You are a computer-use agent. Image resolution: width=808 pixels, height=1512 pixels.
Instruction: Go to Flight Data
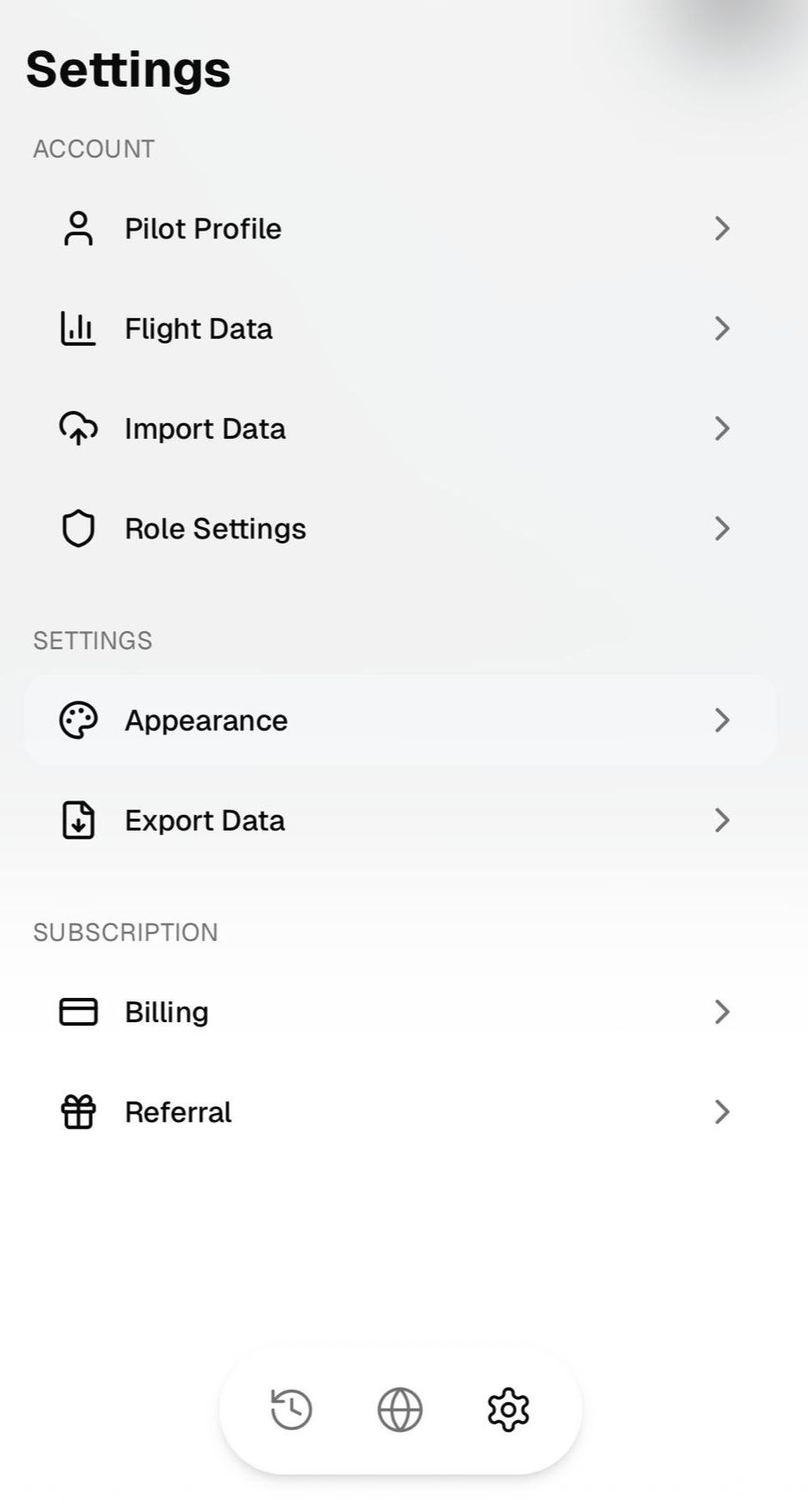click(x=399, y=329)
